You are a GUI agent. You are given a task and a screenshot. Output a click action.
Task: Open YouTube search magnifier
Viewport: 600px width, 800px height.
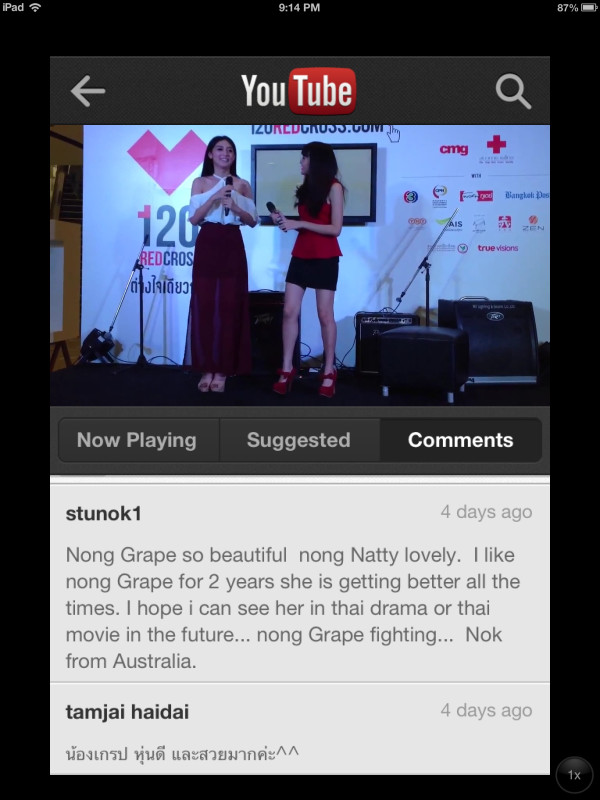click(513, 92)
